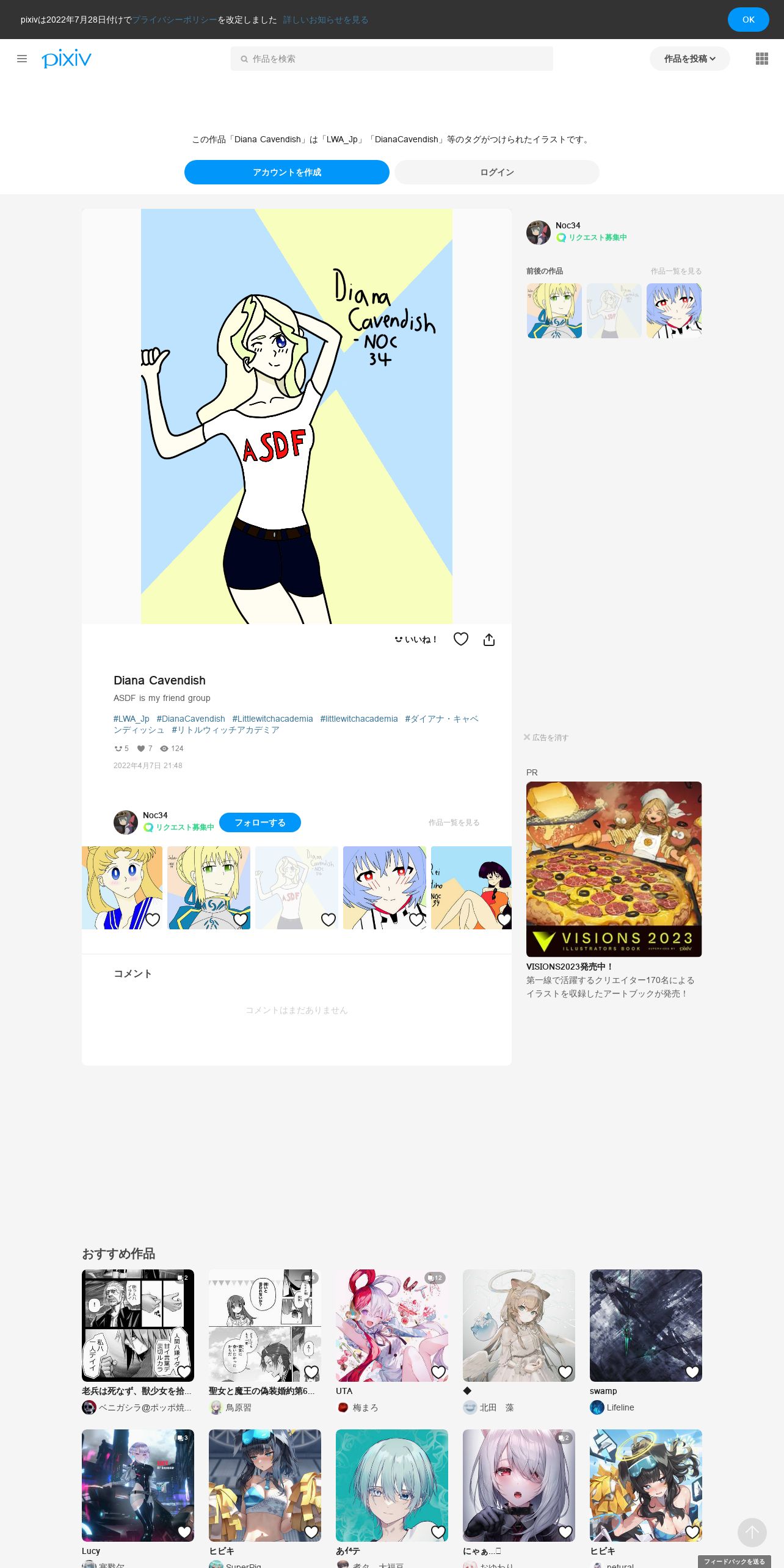This screenshot has width=784, height=1568.
Task: Open the VISIONS 2023 promo image
Action: point(614,869)
